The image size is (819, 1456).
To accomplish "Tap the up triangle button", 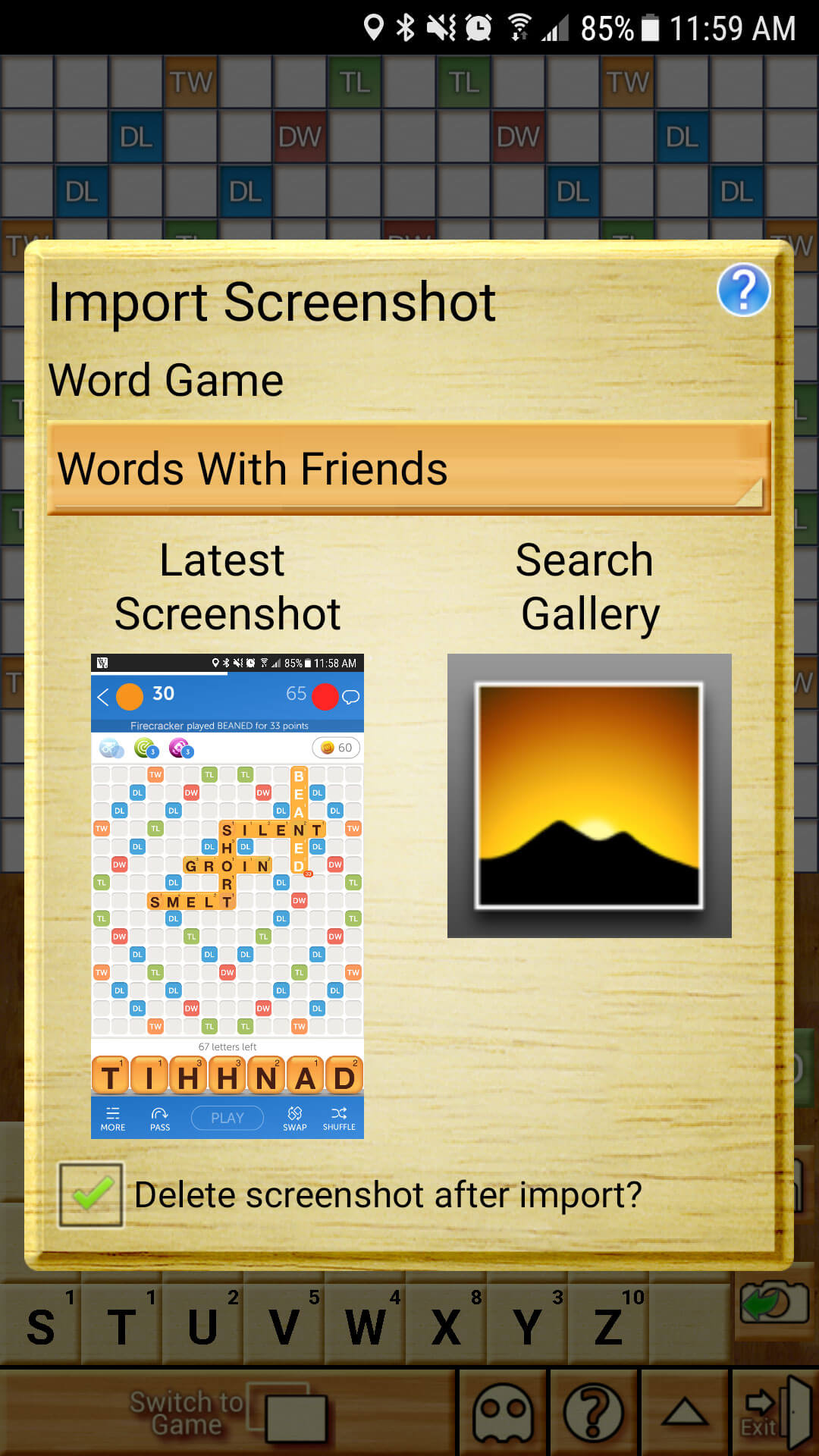I will [x=685, y=1414].
